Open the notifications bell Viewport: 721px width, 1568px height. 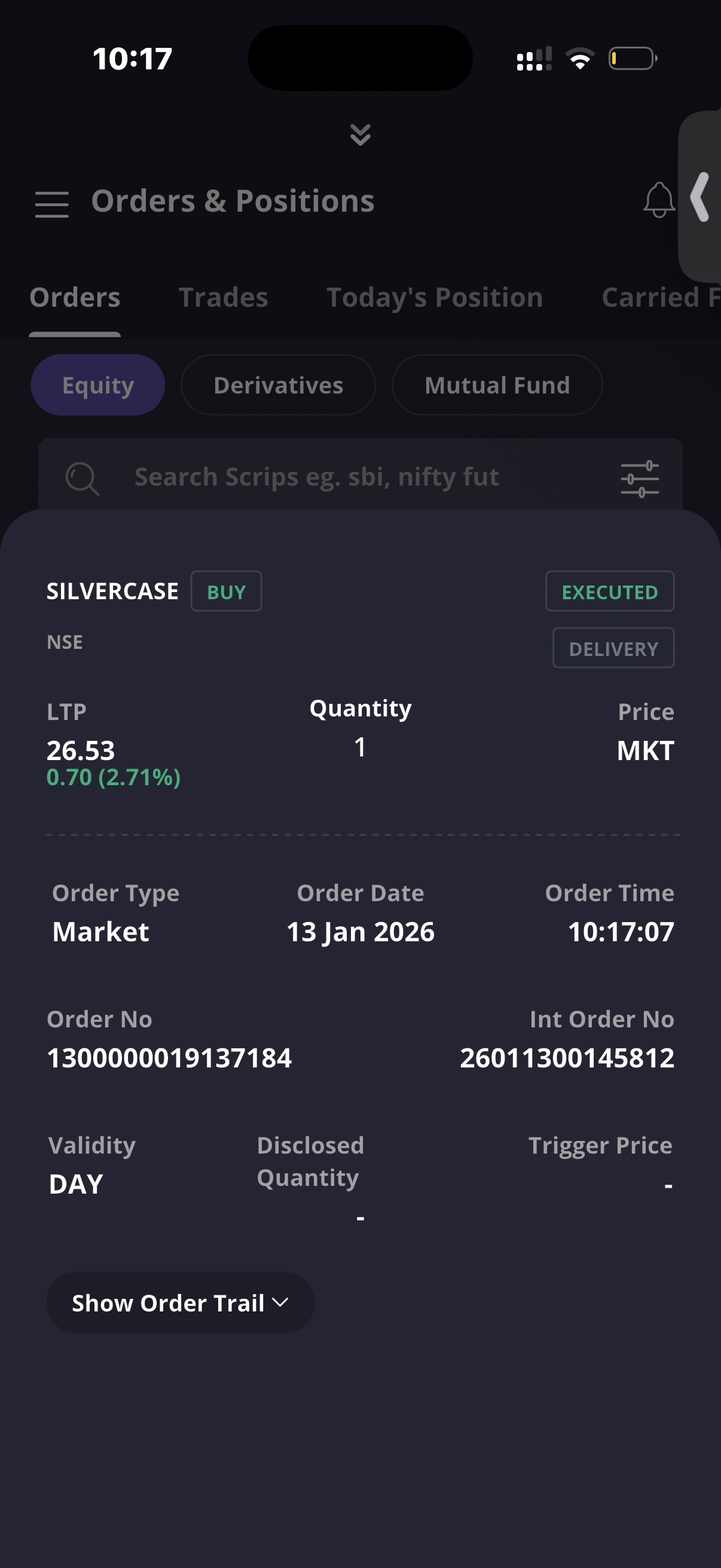coord(659,200)
